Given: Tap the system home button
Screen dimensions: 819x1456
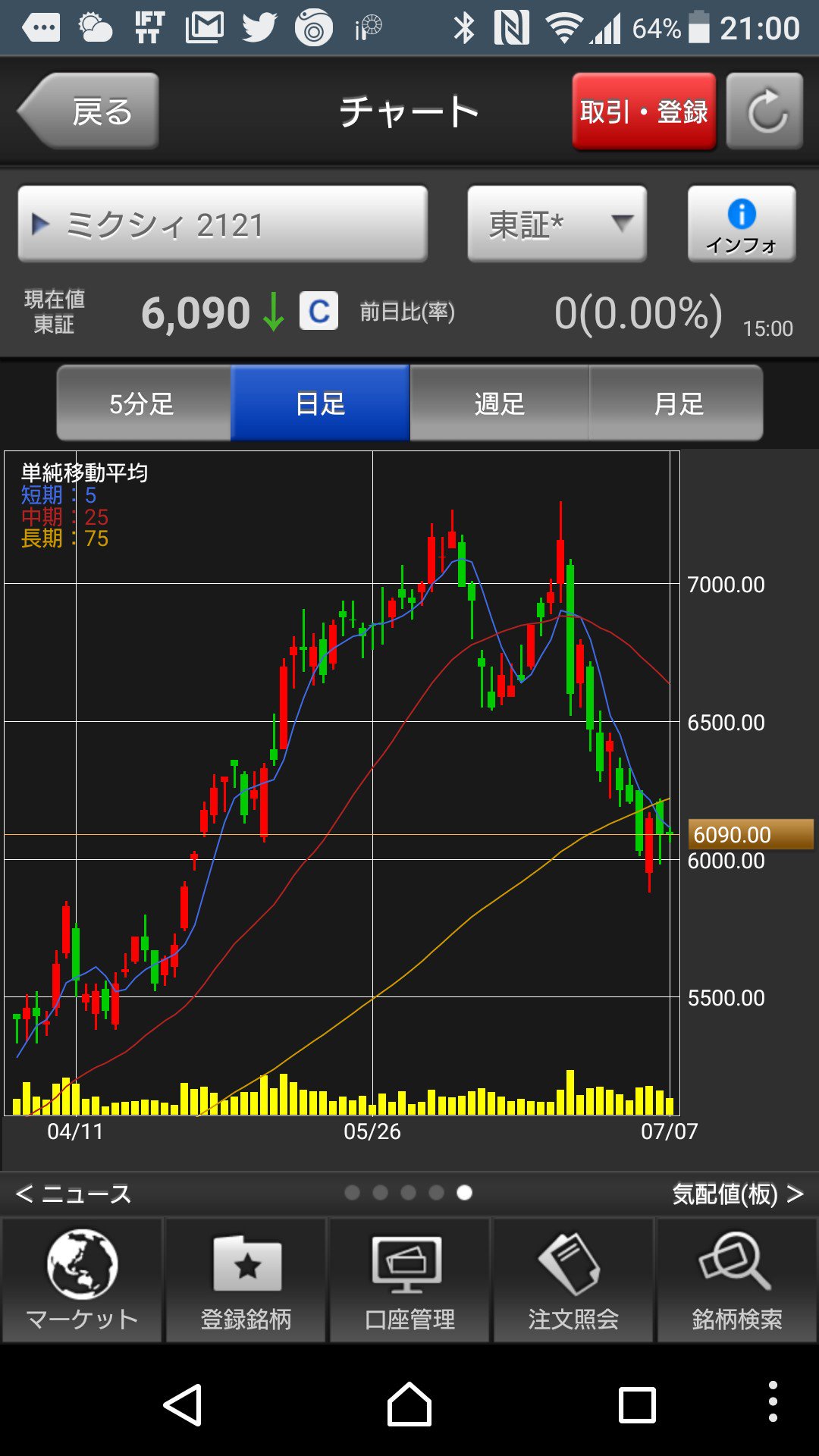Looking at the screenshot, I should 409,1404.
